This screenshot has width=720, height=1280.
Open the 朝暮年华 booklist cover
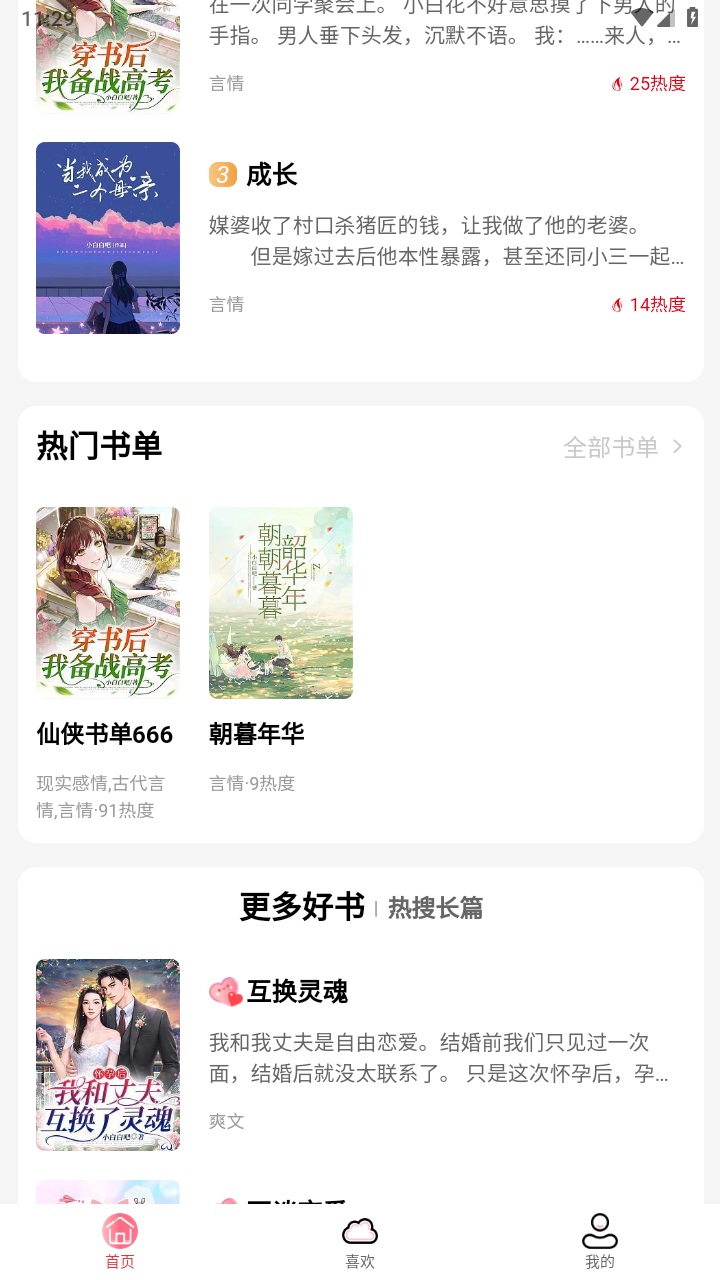[280, 602]
